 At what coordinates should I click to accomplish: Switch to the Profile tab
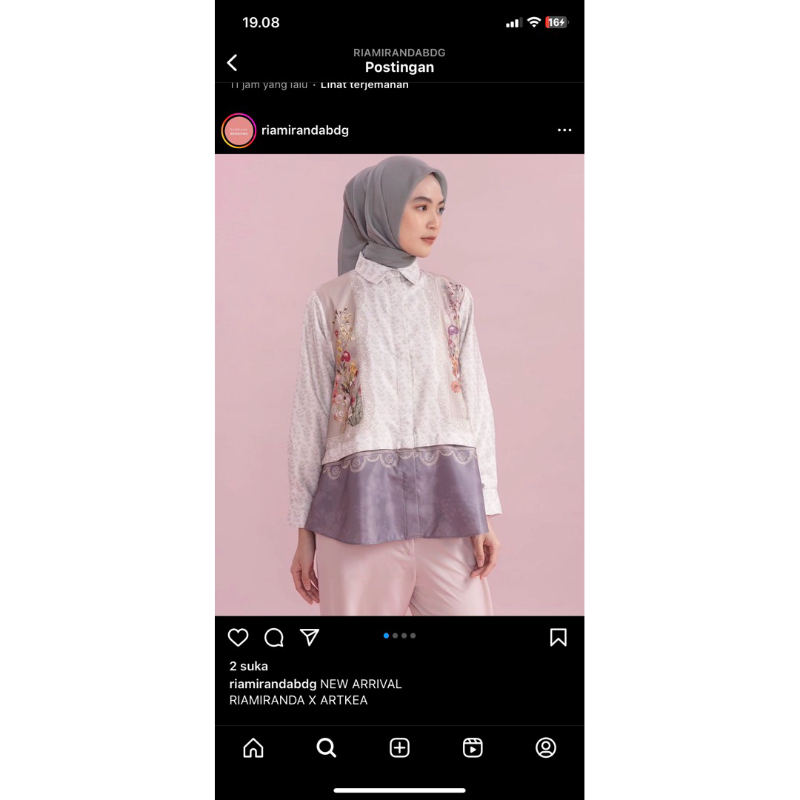tap(546, 748)
